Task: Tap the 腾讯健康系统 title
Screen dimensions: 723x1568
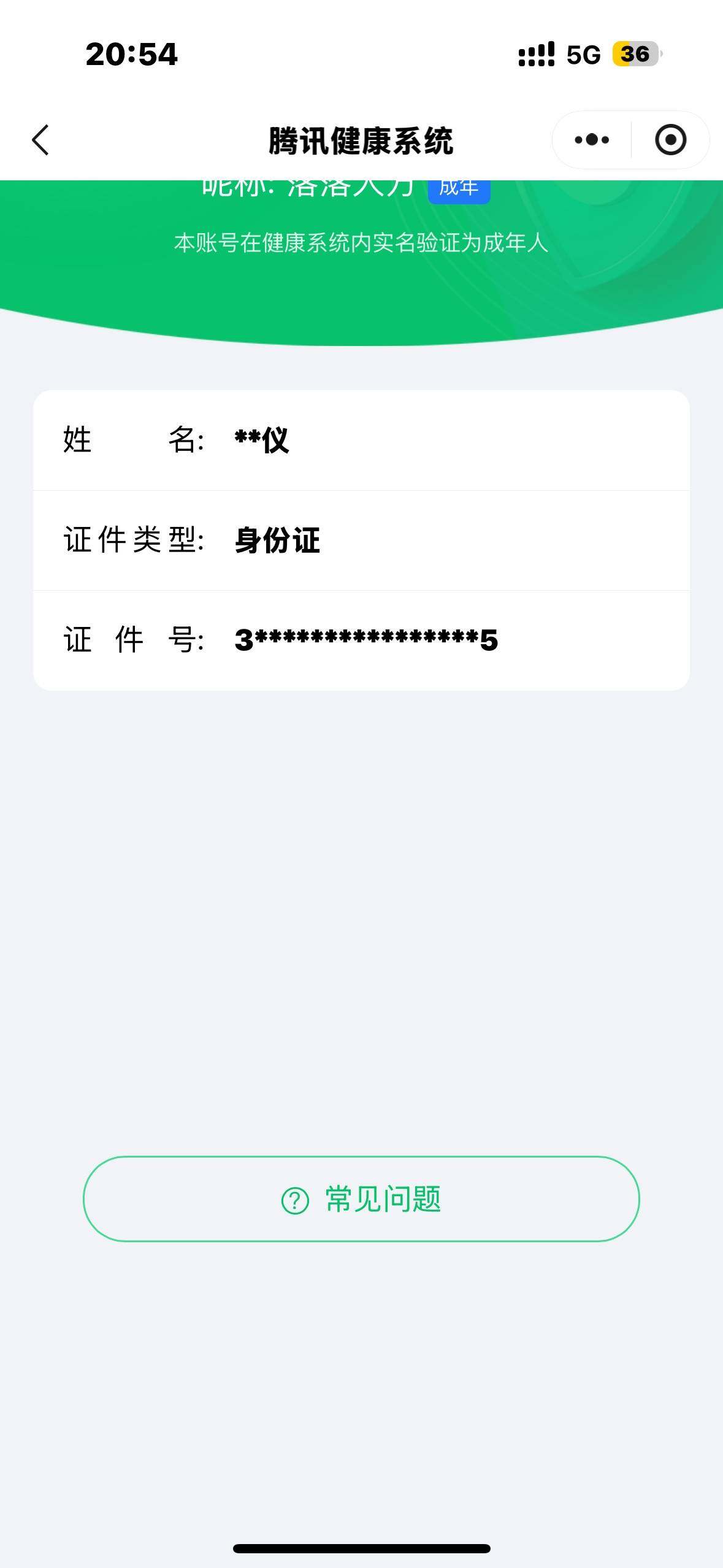Action: point(362,139)
